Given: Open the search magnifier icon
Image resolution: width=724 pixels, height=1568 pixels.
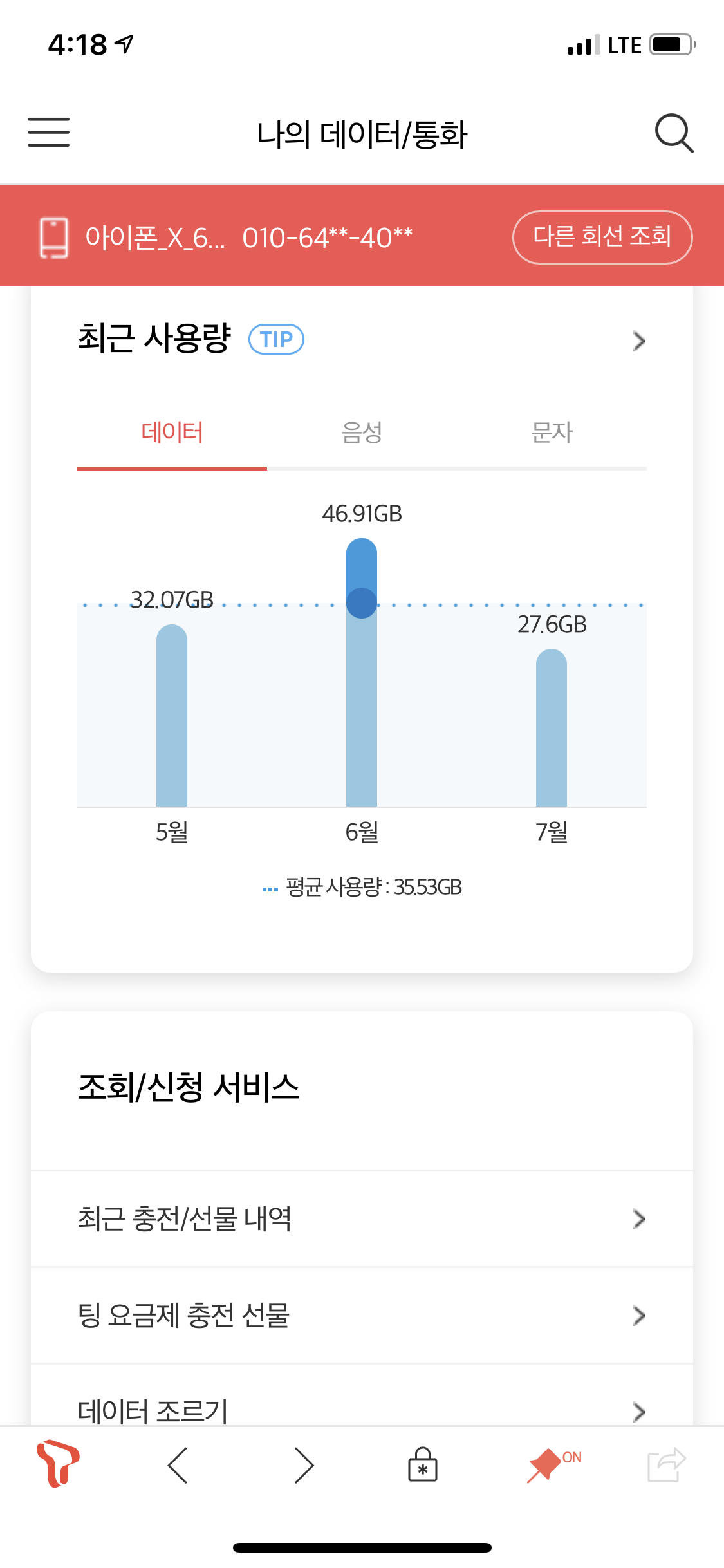Looking at the screenshot, I should [673, 133].
